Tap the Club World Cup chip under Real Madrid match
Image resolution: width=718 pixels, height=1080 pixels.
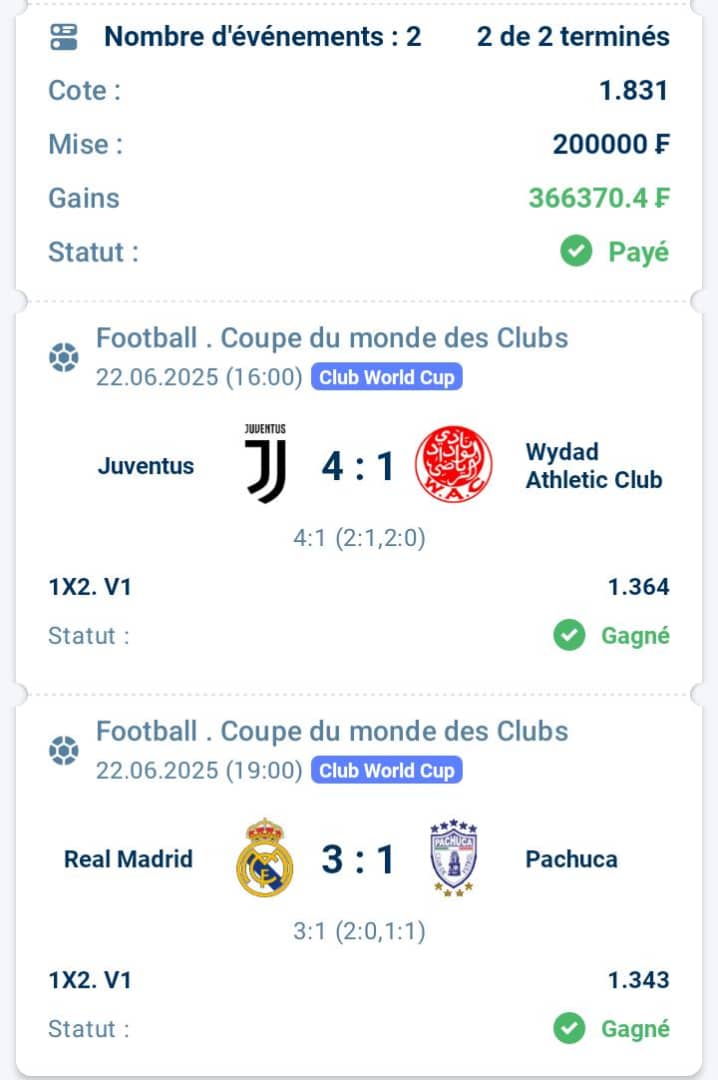pos(386,771)
